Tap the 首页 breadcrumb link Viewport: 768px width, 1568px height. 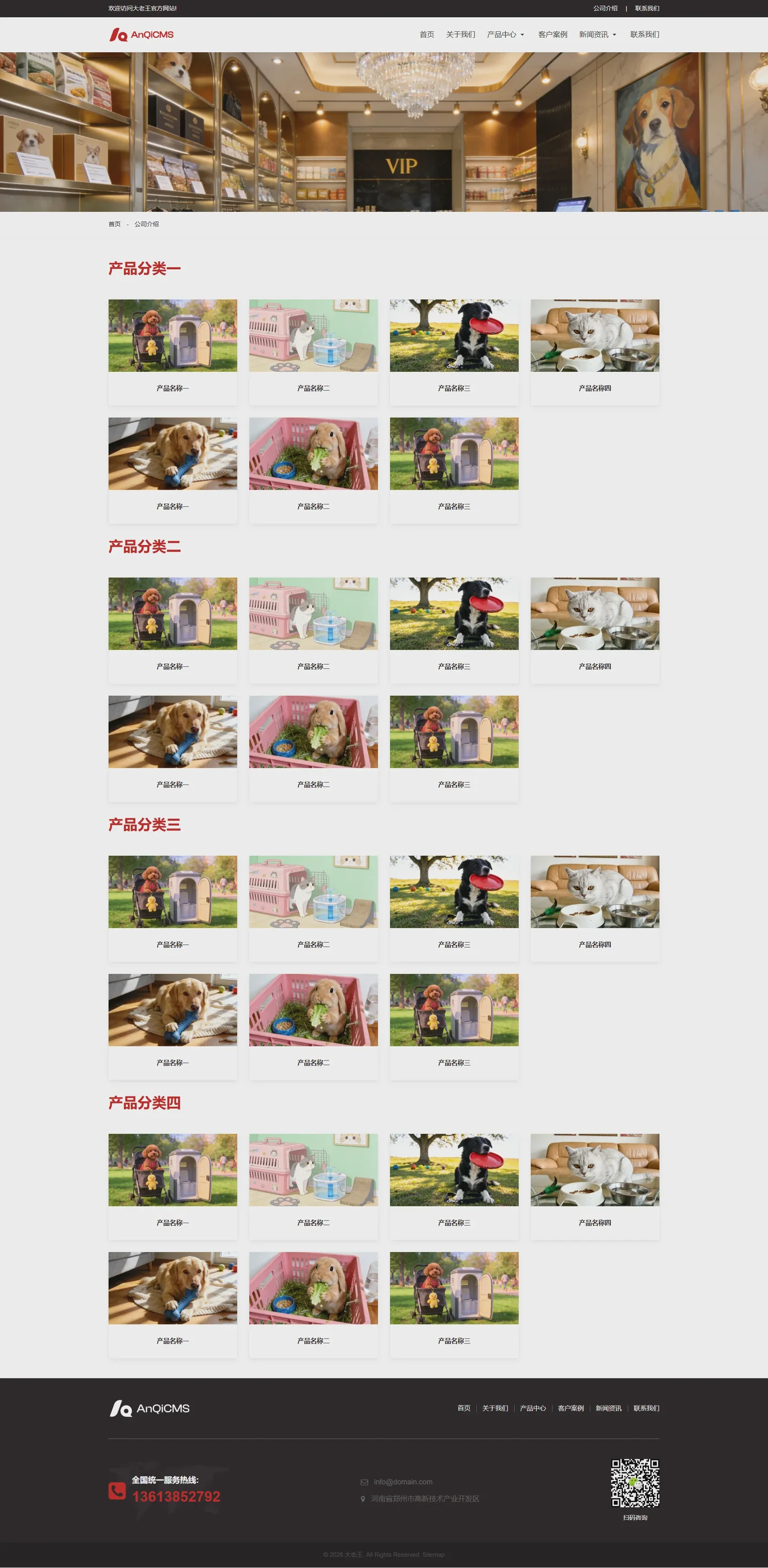pos(115,224)
